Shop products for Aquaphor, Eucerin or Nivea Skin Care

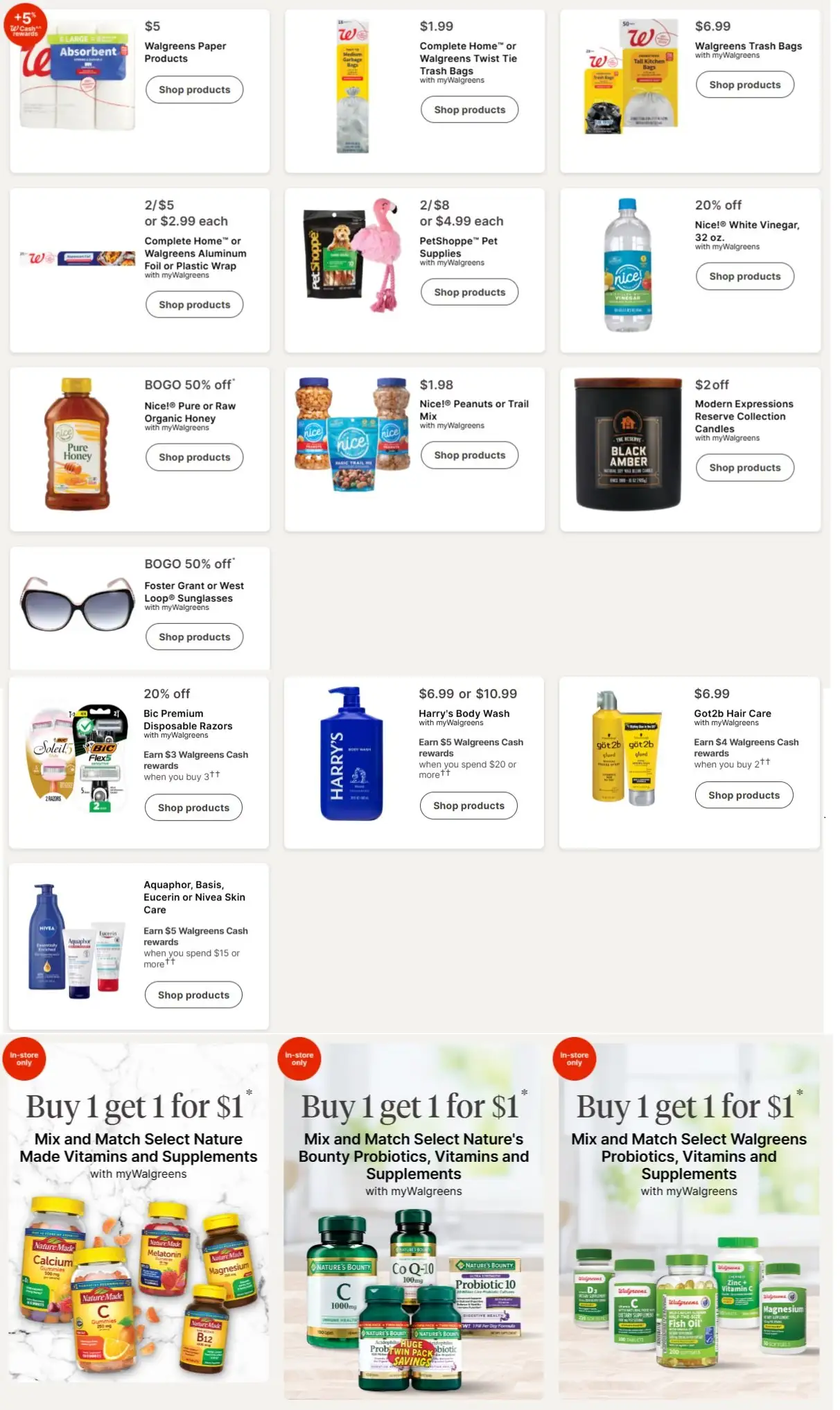coord(193,995)
